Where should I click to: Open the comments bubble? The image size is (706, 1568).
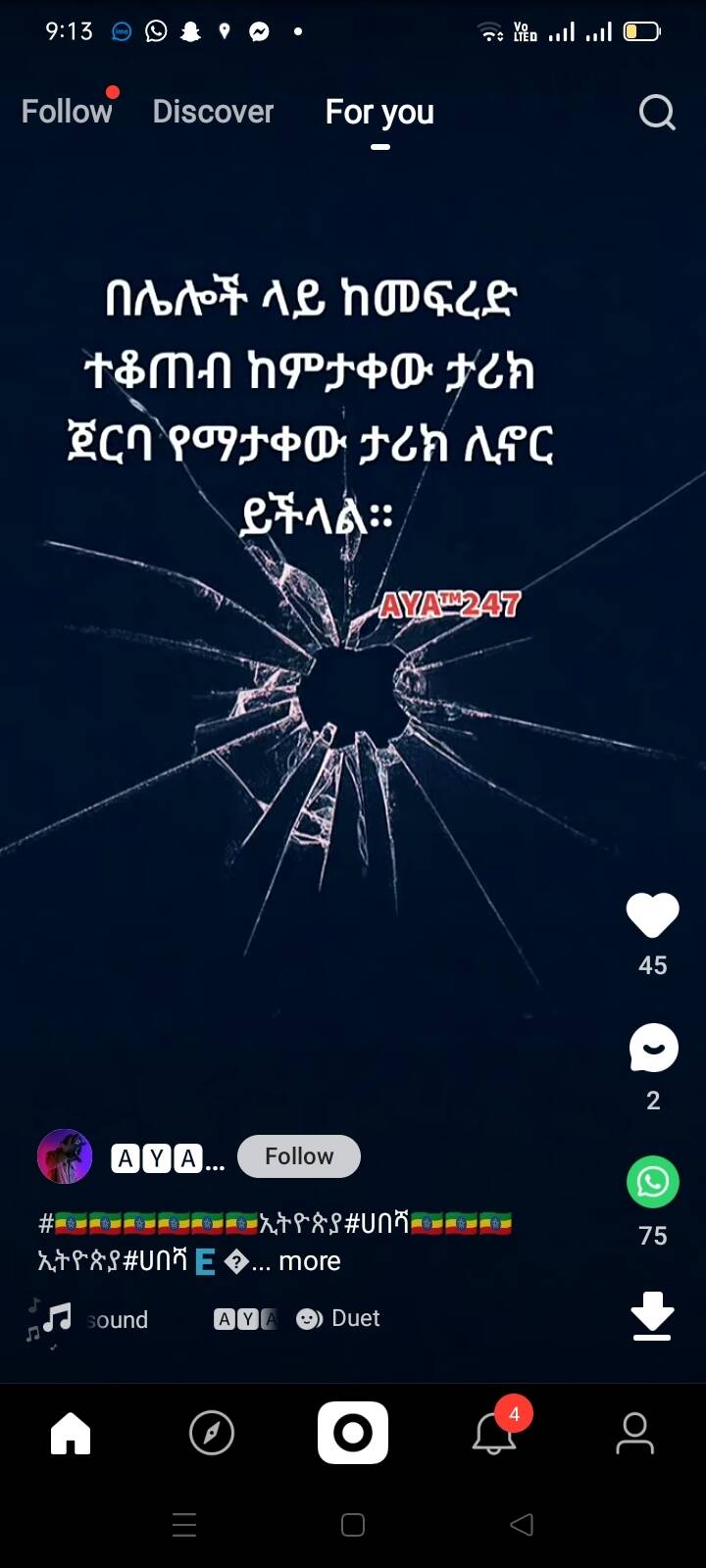[653, 1049]
